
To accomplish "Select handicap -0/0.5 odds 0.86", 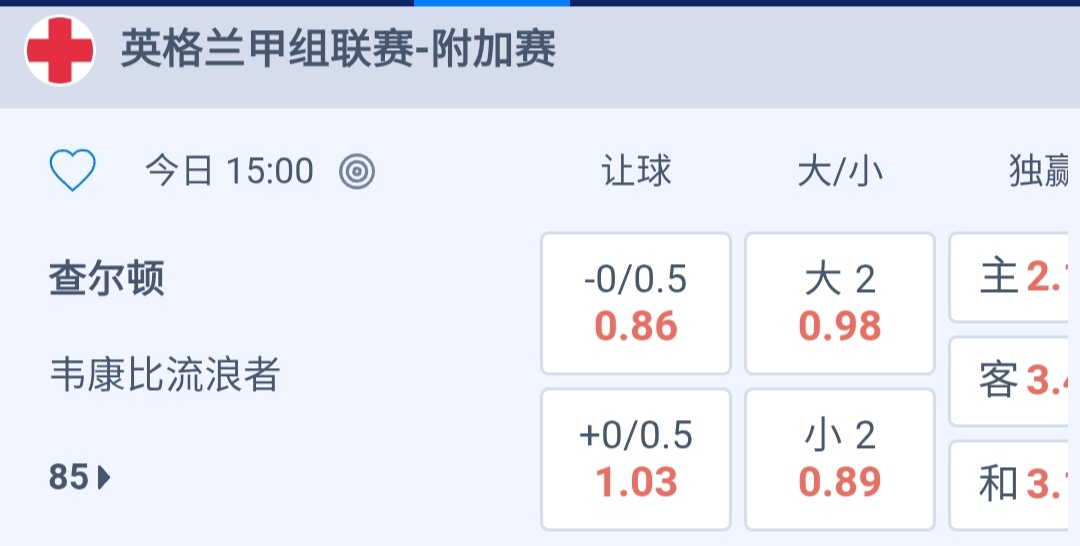I will [x=636, y=304].
